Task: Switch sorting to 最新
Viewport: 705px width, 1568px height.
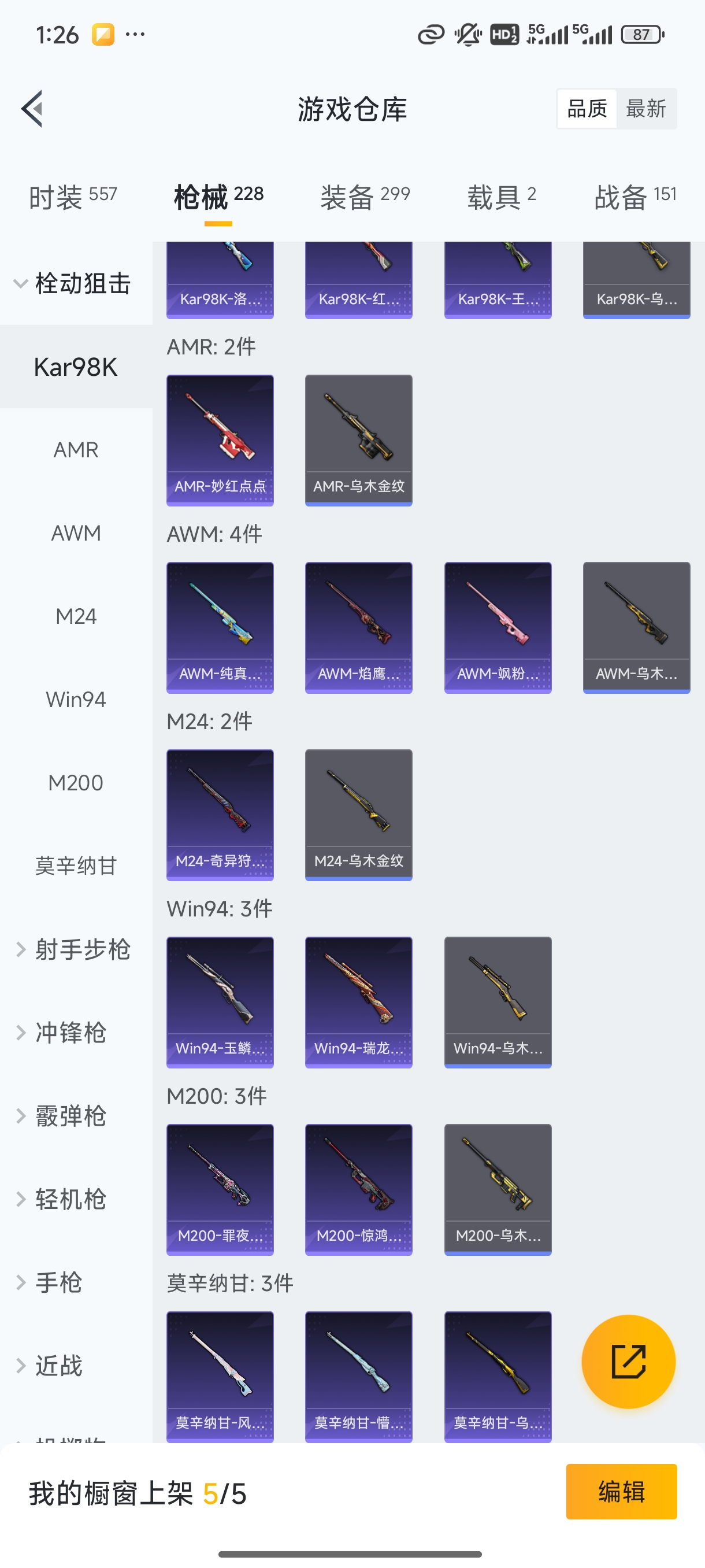Action: point(647,108)
